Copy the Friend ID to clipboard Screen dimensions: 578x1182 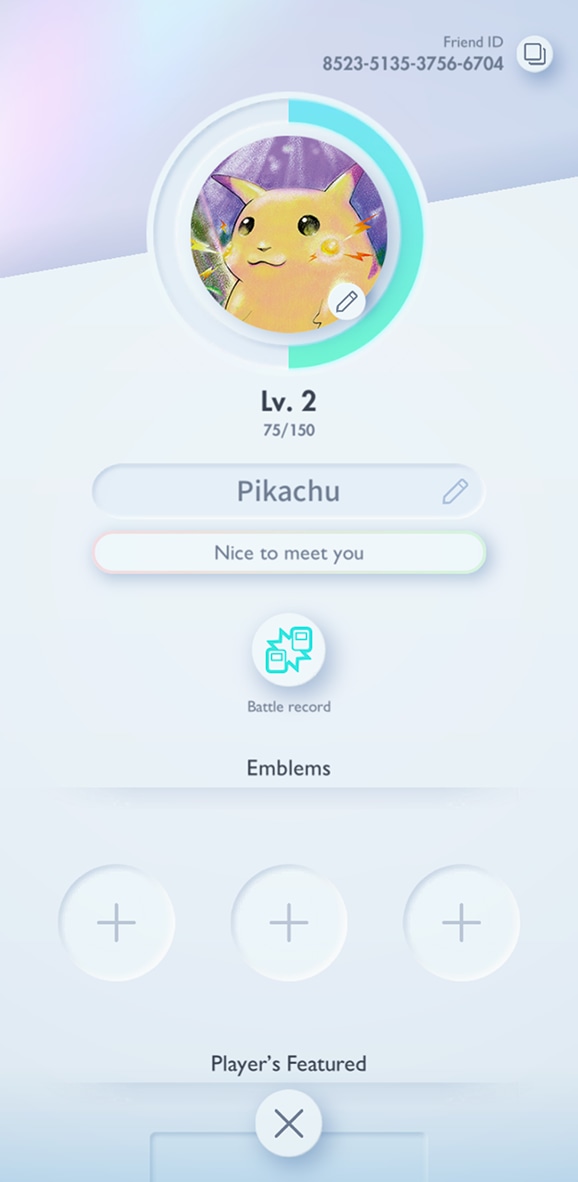(x=534, y=54)
